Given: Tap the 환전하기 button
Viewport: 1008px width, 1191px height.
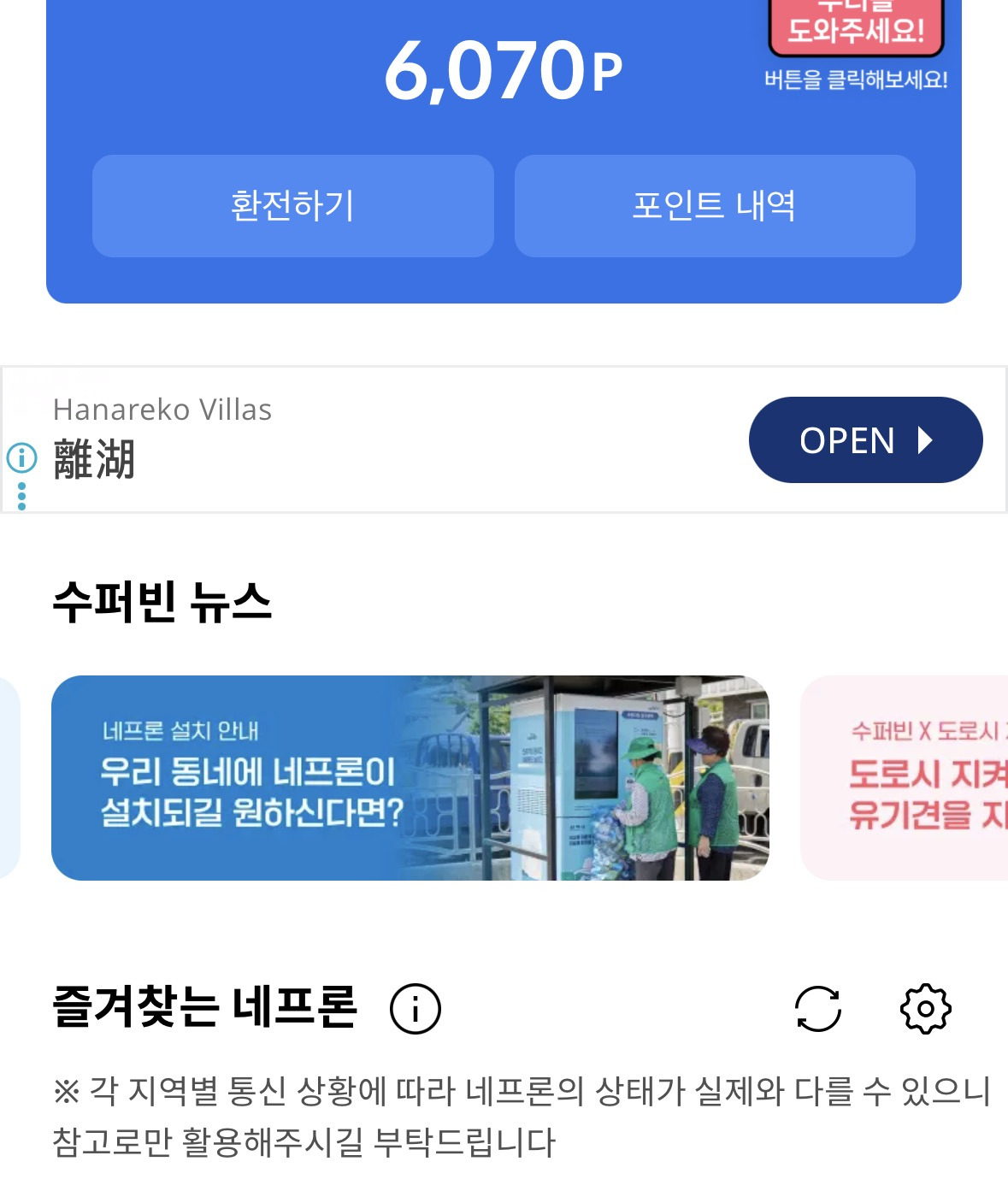Looking at the screenshot, I should click(293, 206).
